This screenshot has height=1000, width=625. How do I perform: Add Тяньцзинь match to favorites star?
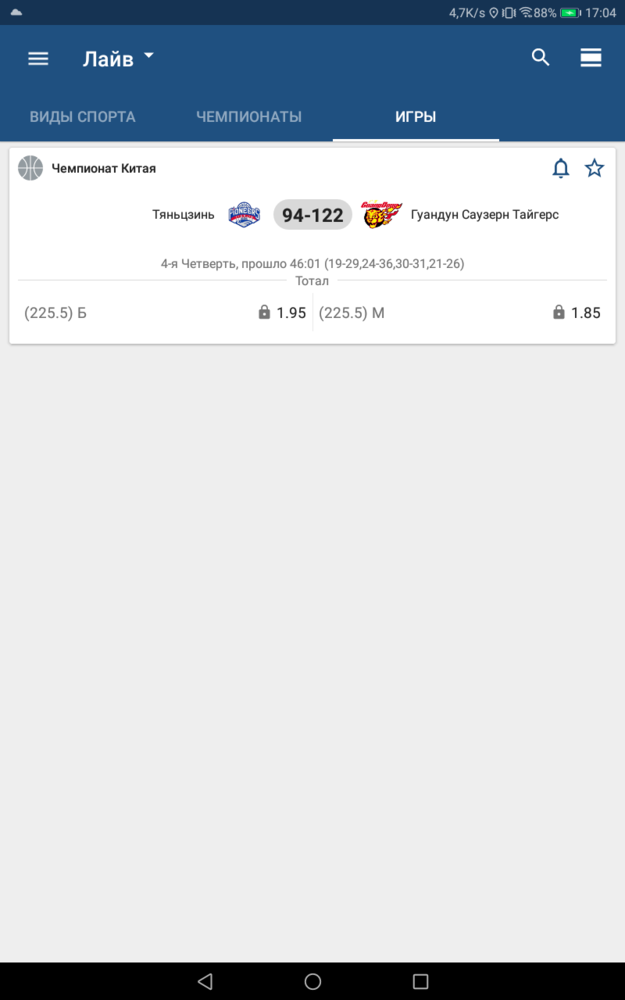pyautogui.click(x=594, y=168)
